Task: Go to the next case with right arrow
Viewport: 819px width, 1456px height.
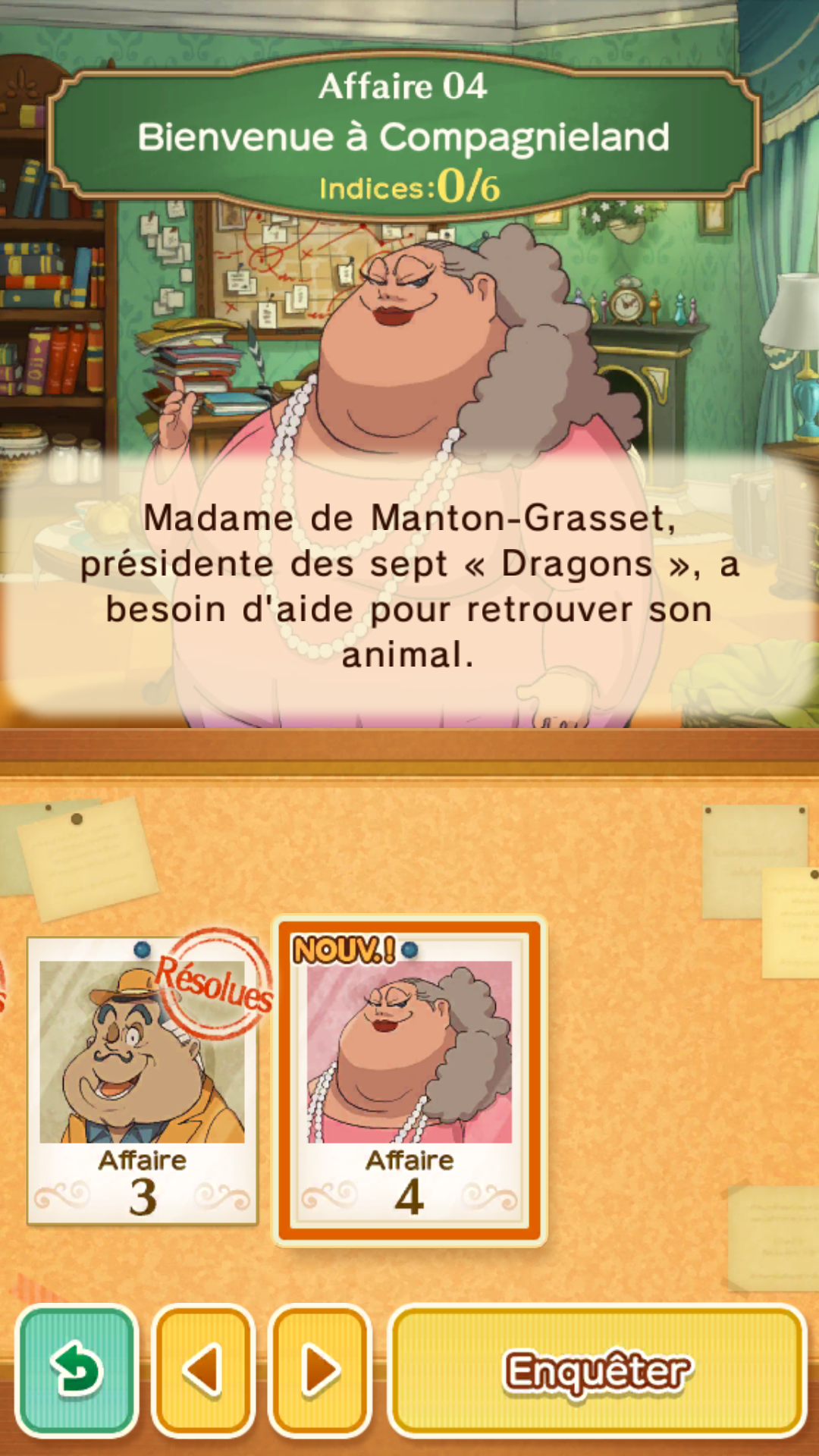Action: click(320, 1370)
